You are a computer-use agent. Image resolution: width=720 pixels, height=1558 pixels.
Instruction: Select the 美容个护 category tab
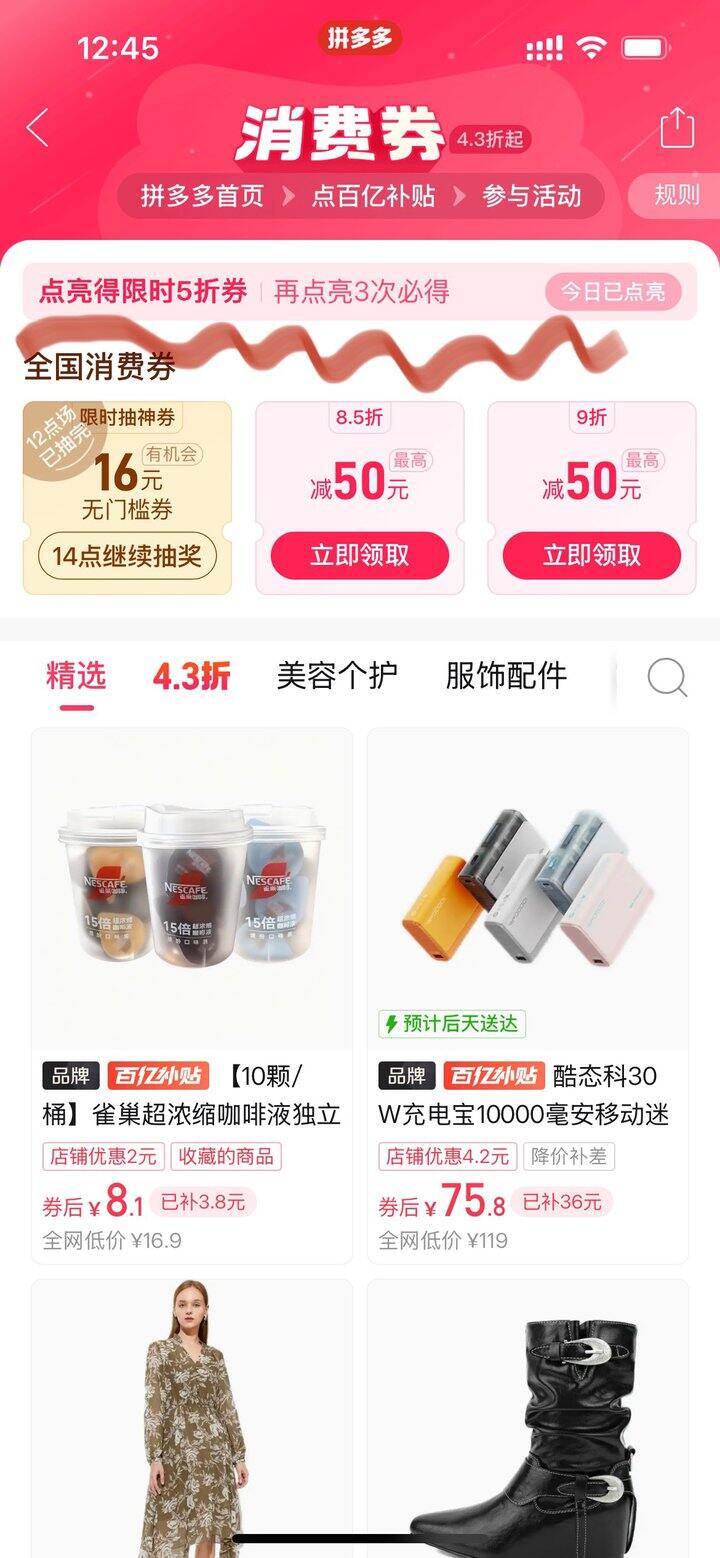tap(337, 676)
